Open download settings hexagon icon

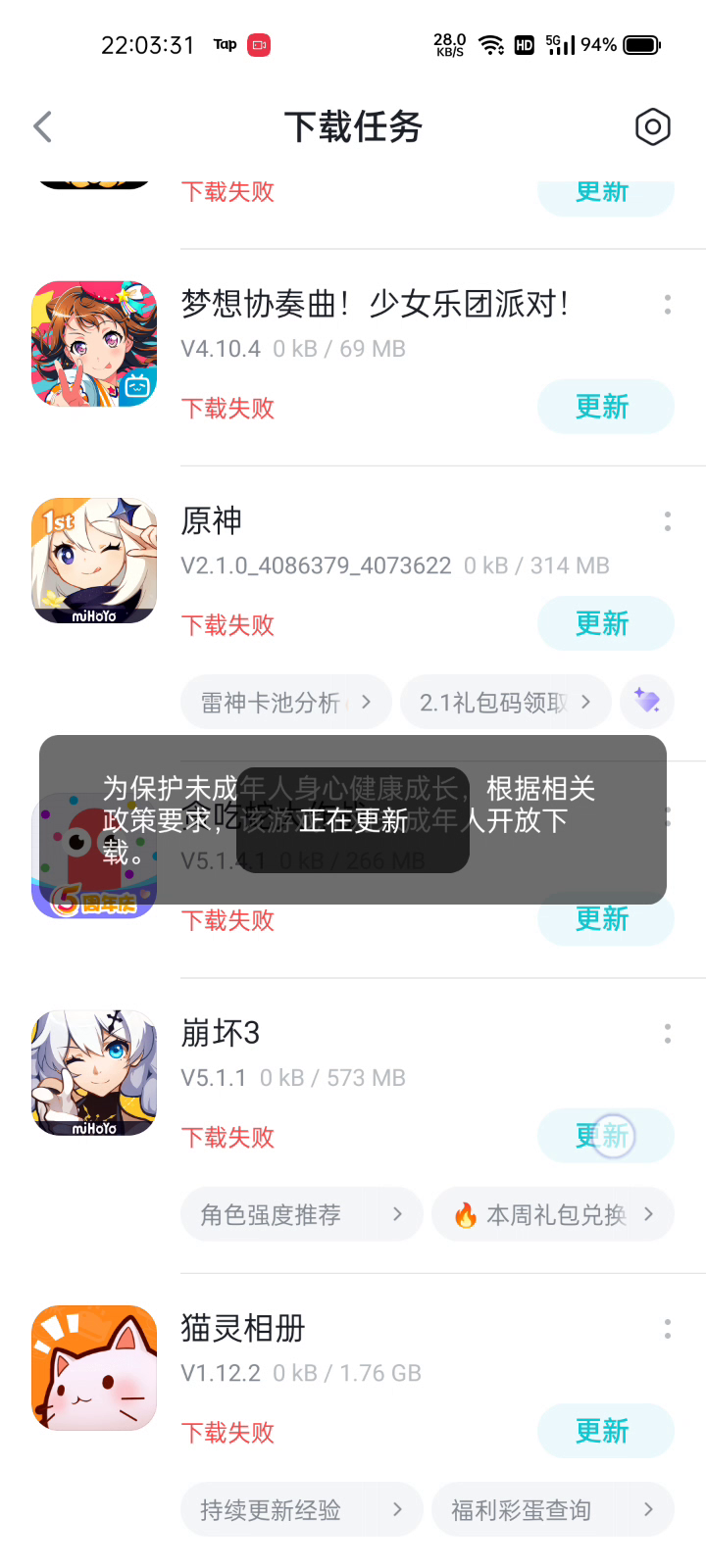pos(652,126)
